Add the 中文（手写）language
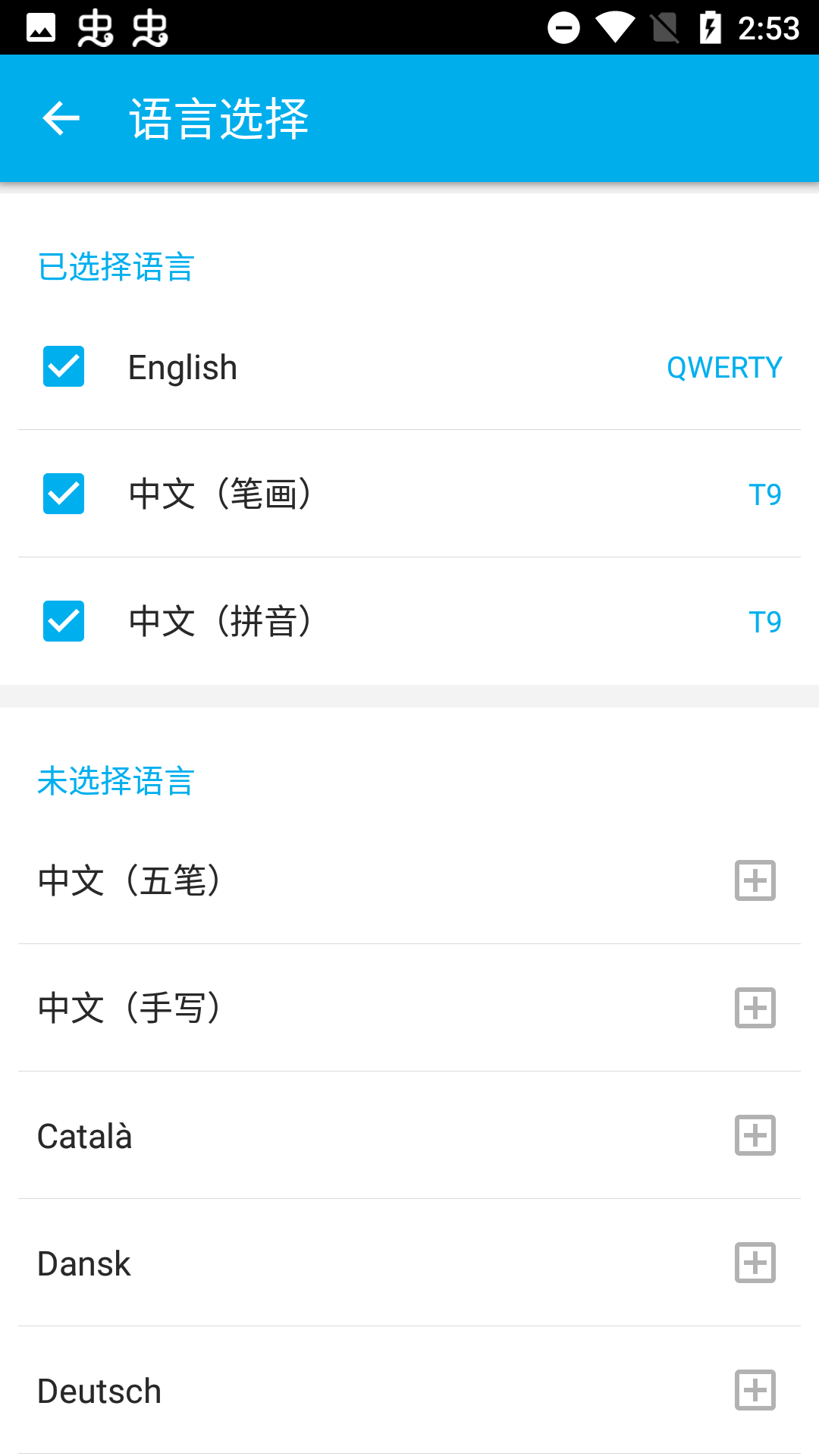 click(x=755, y=1008)
